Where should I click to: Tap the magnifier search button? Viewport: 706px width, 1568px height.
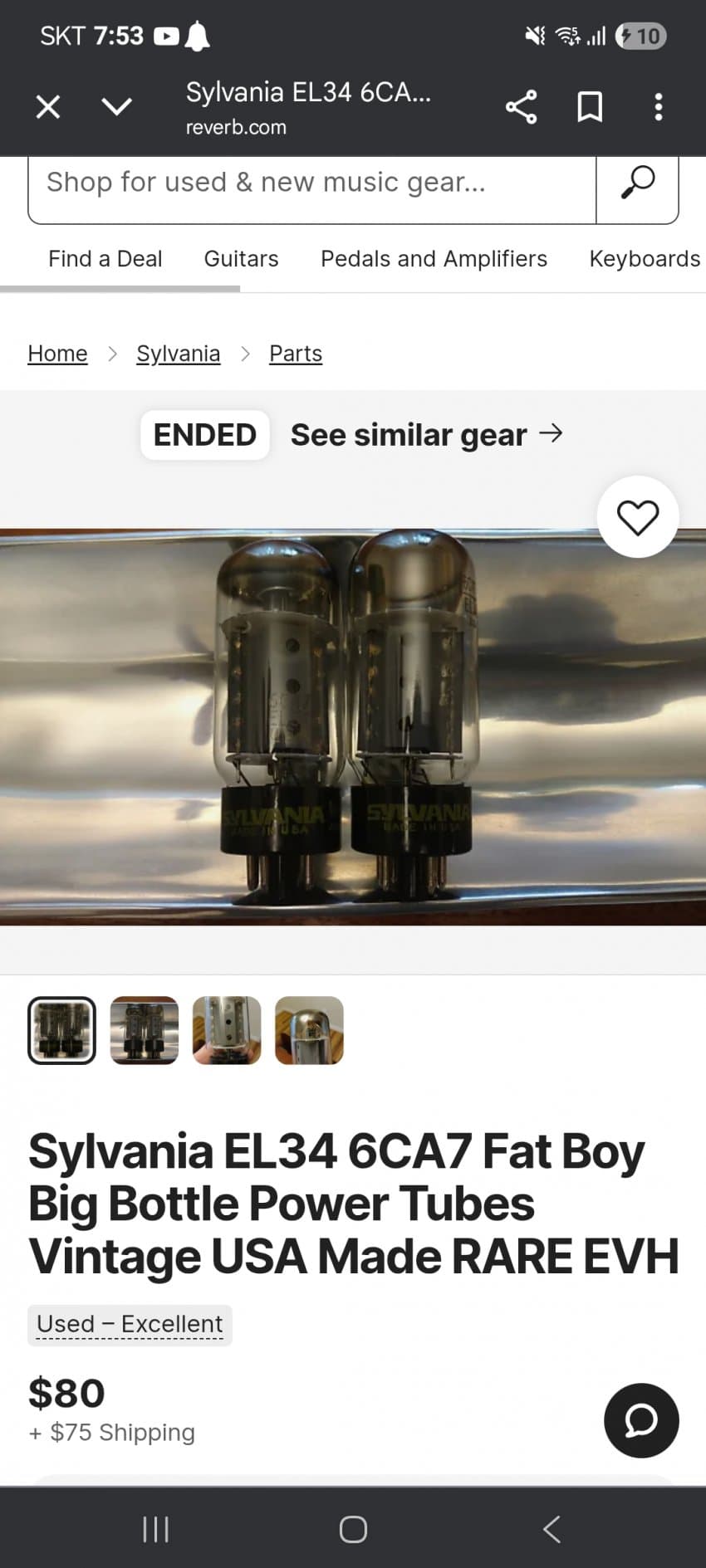click(x=637, y=183)
